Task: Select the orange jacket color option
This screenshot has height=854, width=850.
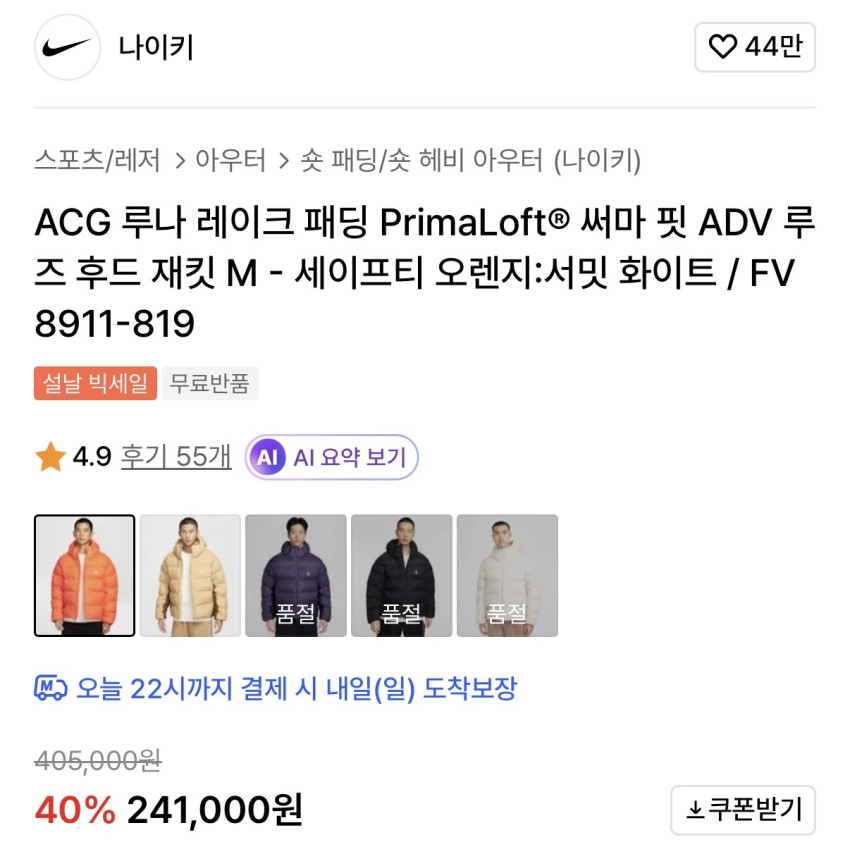Action: pyautogui.click(x=84, y=575)
